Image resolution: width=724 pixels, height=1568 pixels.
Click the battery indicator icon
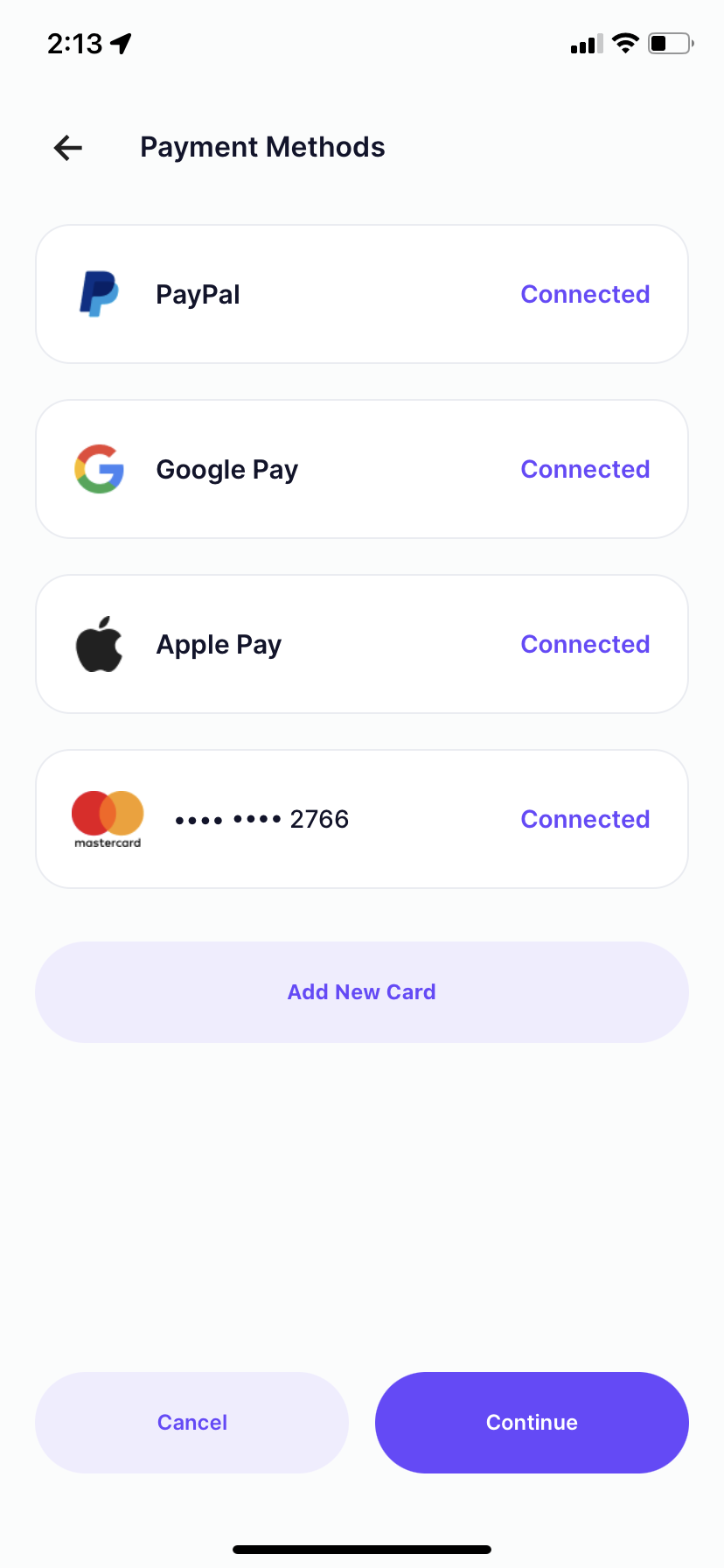[x=669, y=44]
